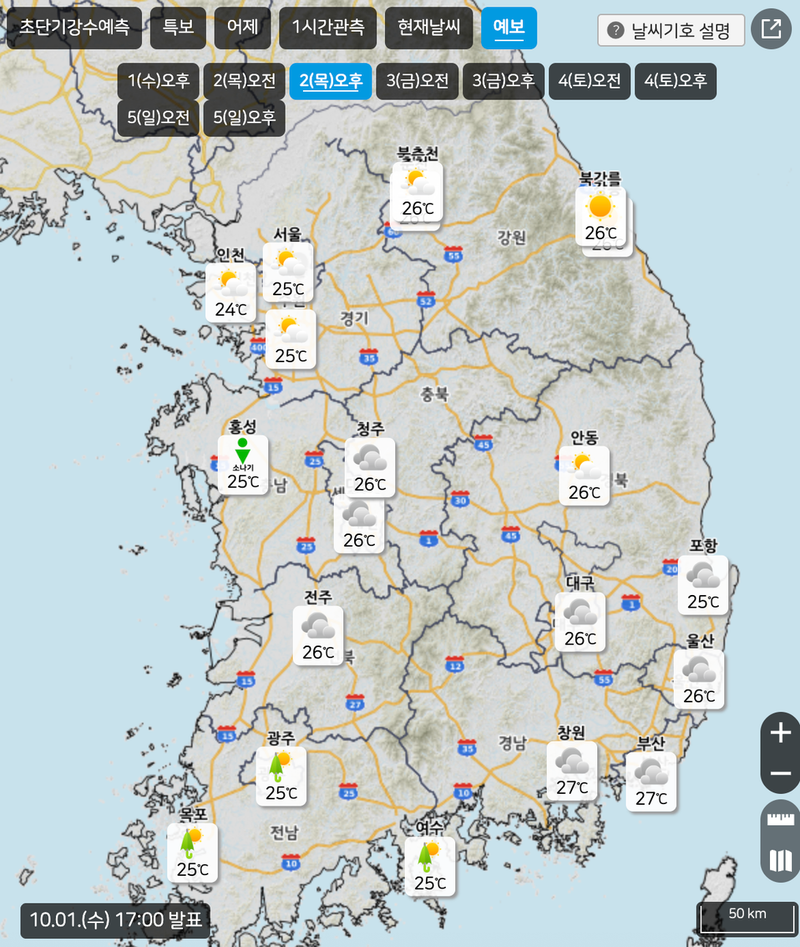Choose the 3(금)오전 forecast
The width and height of the screenshot is (800, 947).
pyautogui.click(x=418, y=81)
